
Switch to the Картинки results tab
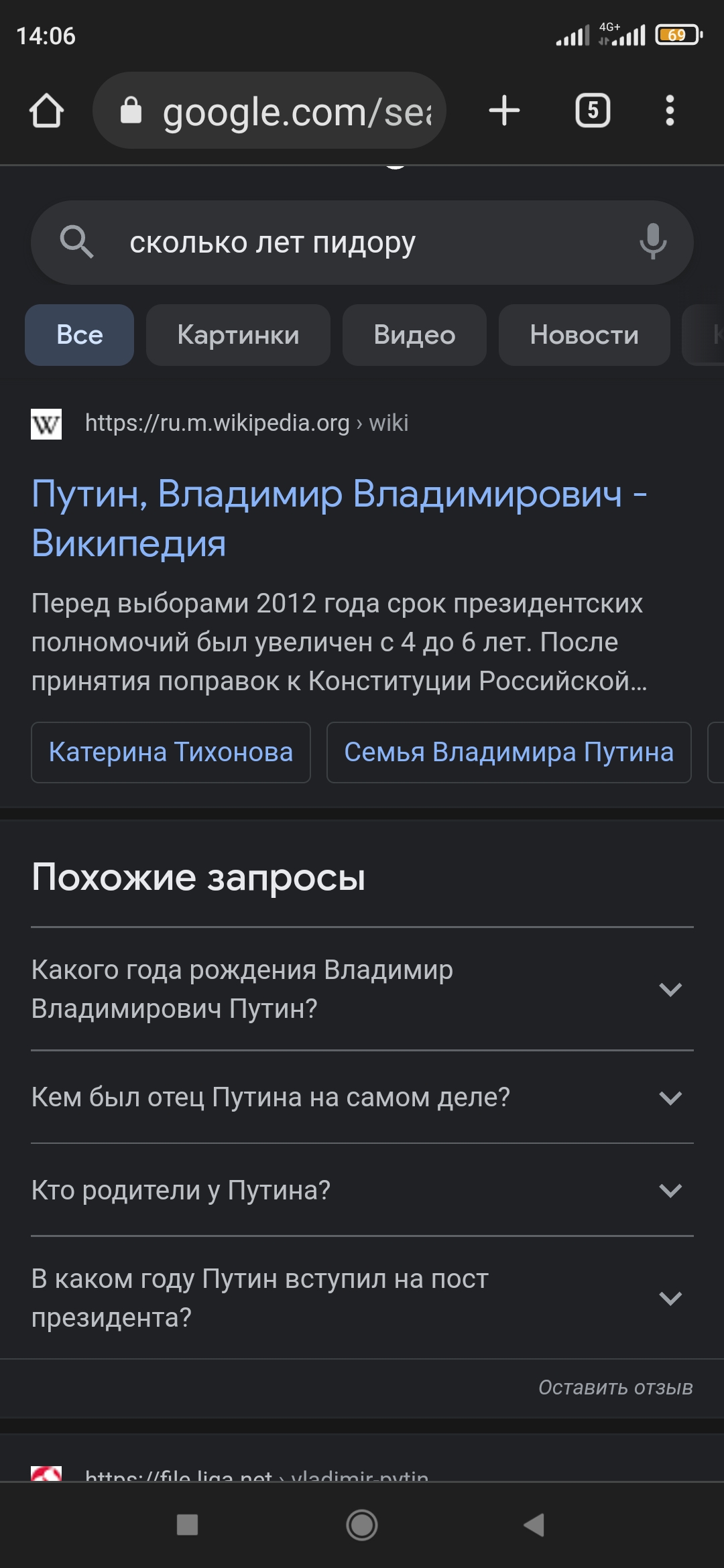238,335
